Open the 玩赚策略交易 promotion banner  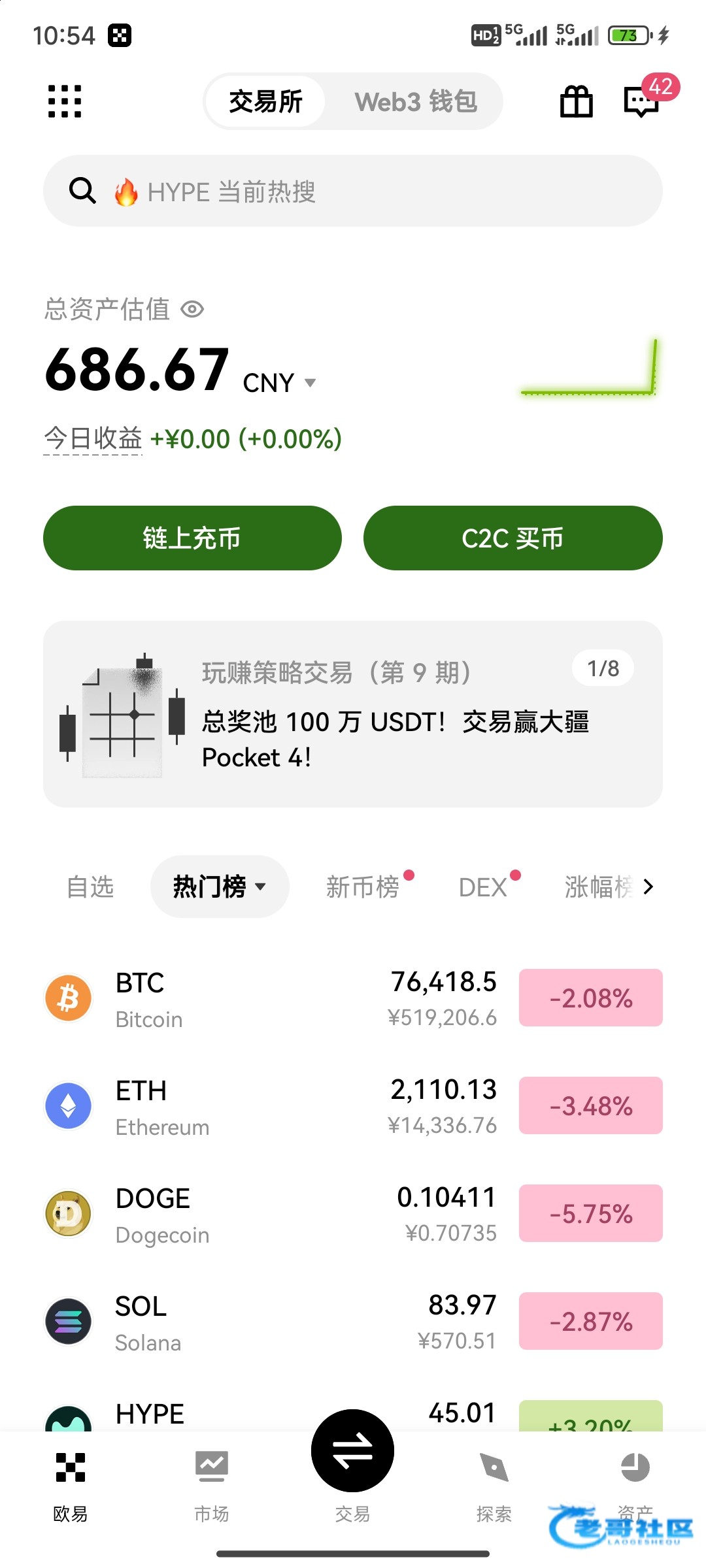353,713
